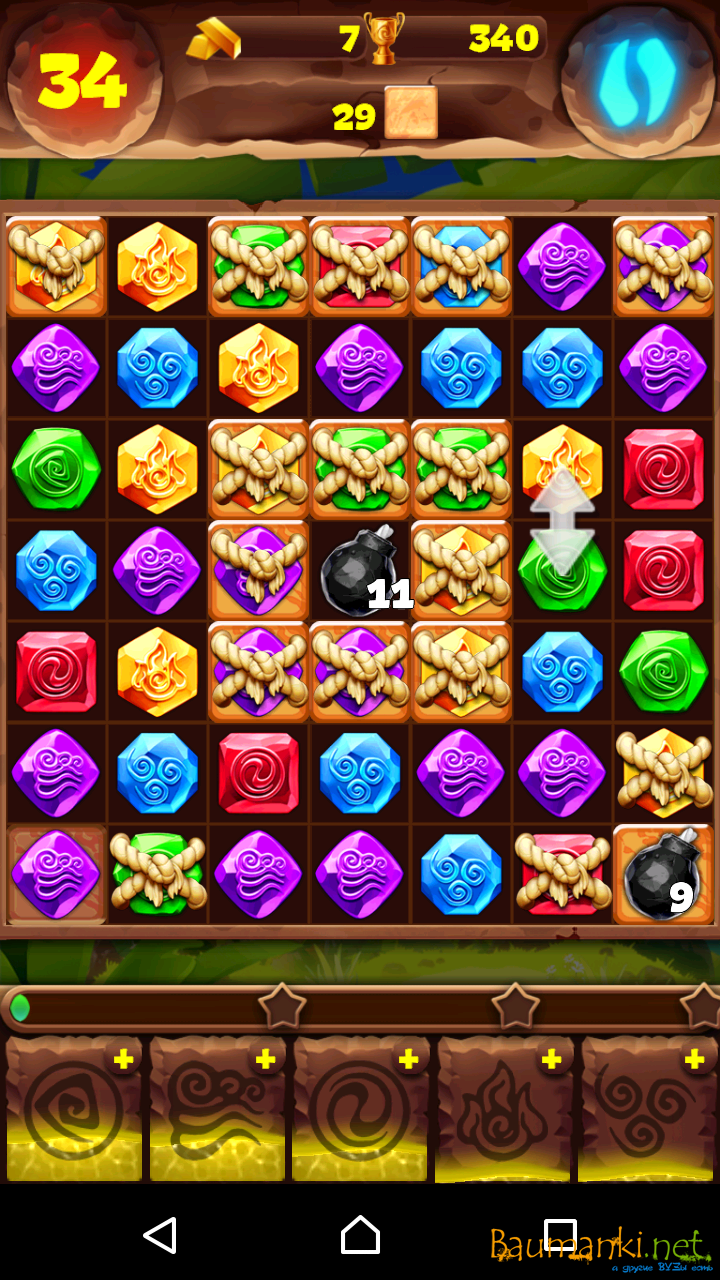Add the triangular spiral symbol booster
720x1280 pixels.
coord(123,1059)
